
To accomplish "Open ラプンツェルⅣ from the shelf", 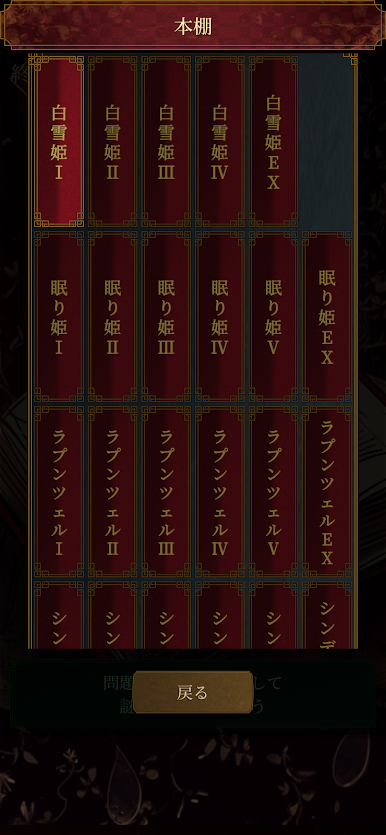I will (220, 492).
